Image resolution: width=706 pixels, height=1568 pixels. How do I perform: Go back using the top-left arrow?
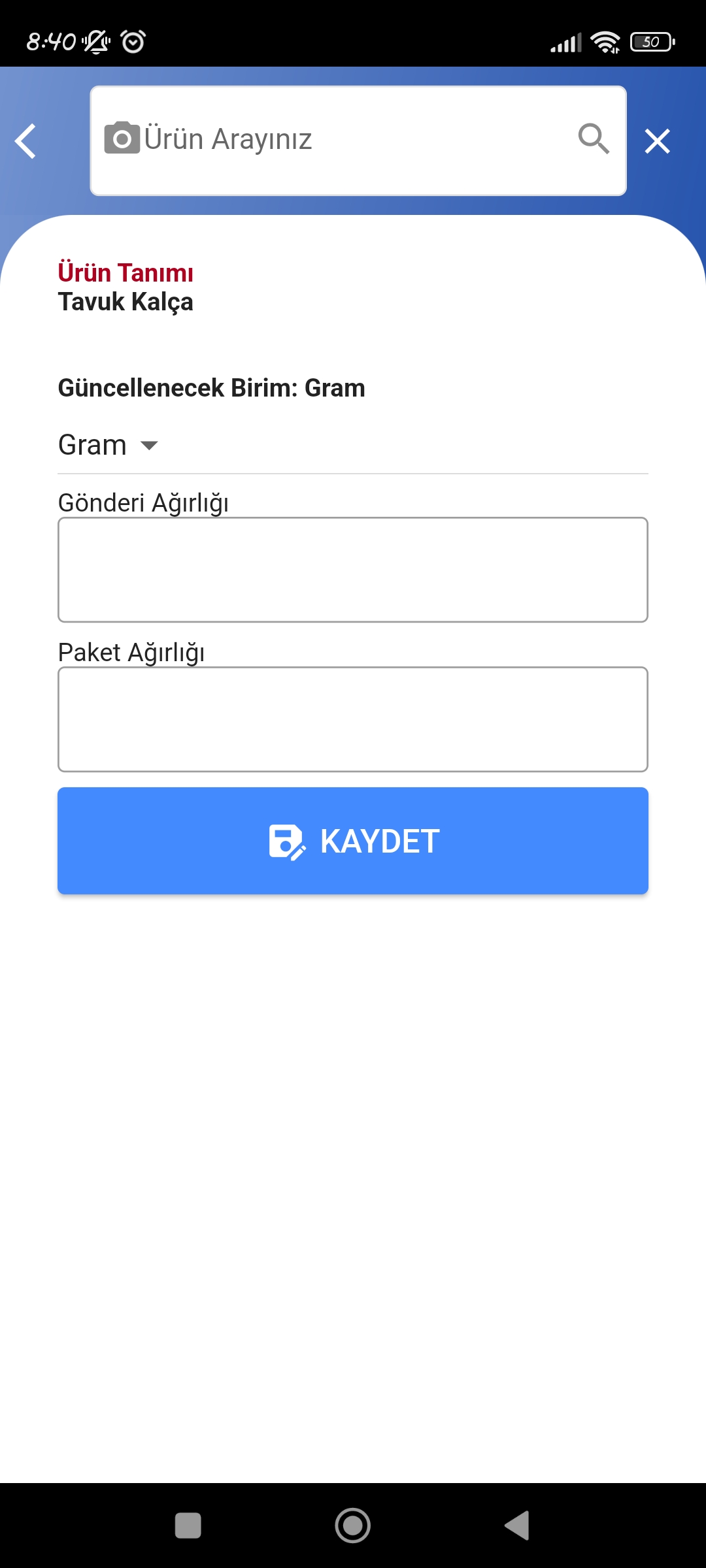pyautogui.click(x=26, y=141)
